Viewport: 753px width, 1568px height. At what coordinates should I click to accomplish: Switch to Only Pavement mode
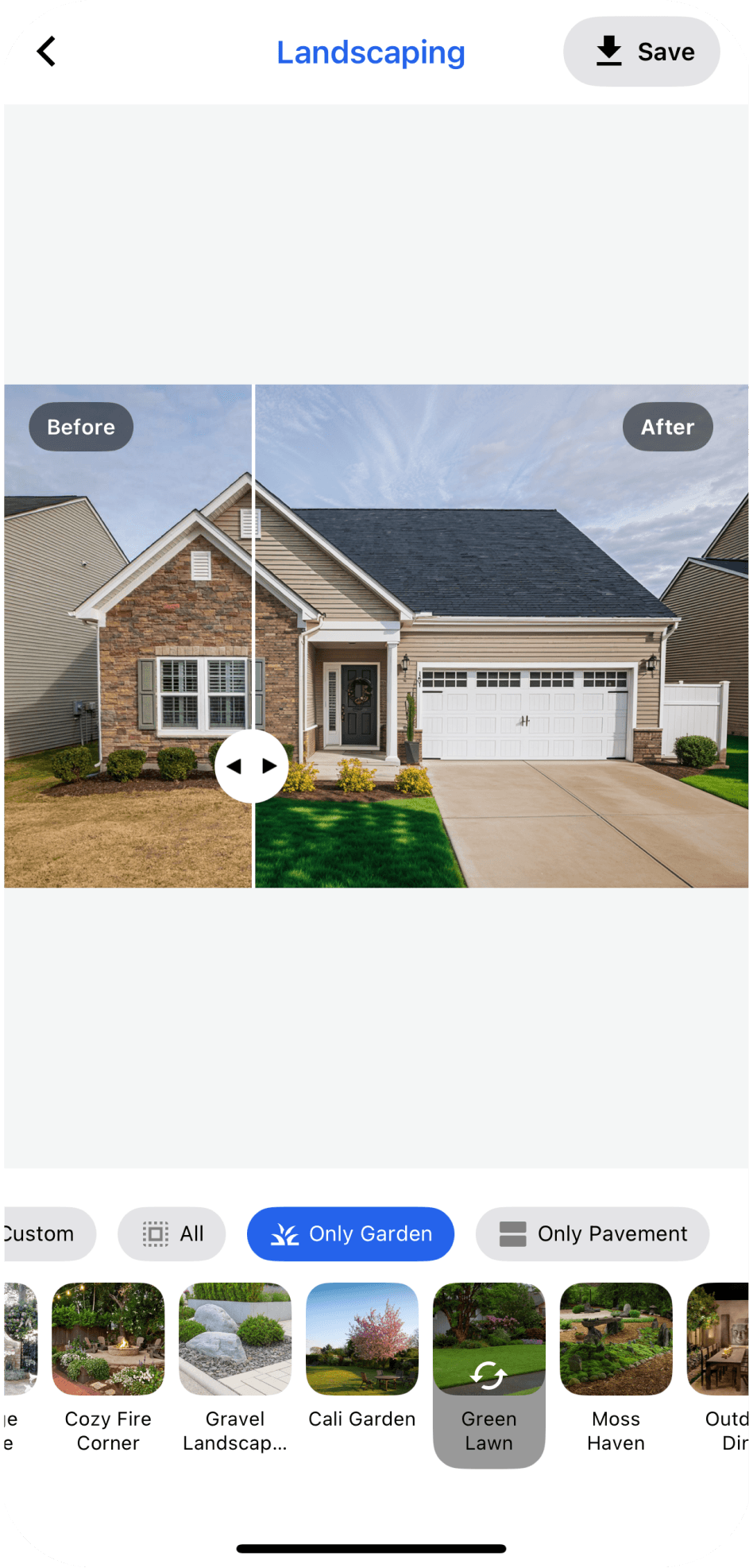pos(592,1233)
